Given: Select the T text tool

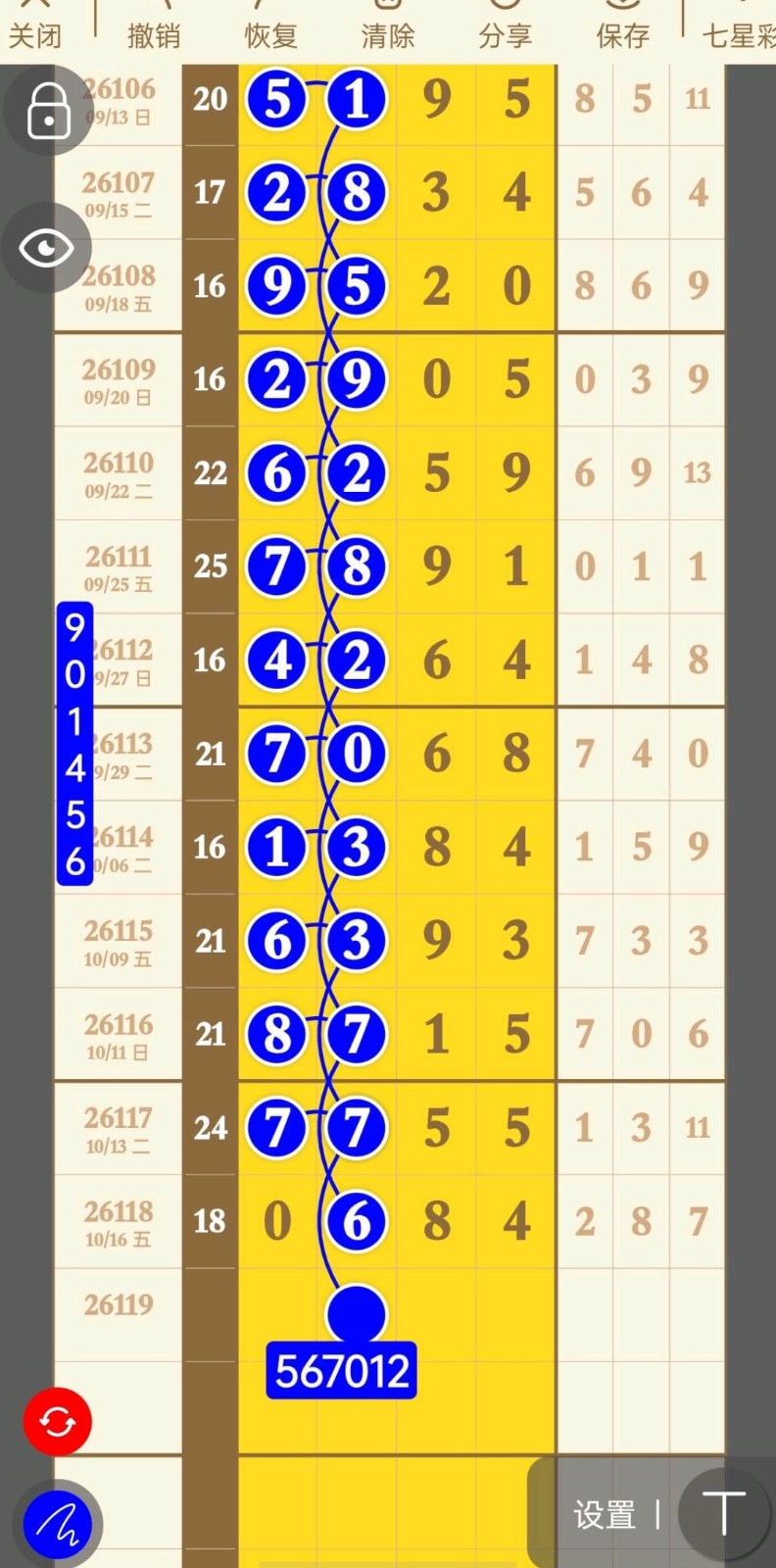Looking at the screenshot, I should tap(724, 1514).
